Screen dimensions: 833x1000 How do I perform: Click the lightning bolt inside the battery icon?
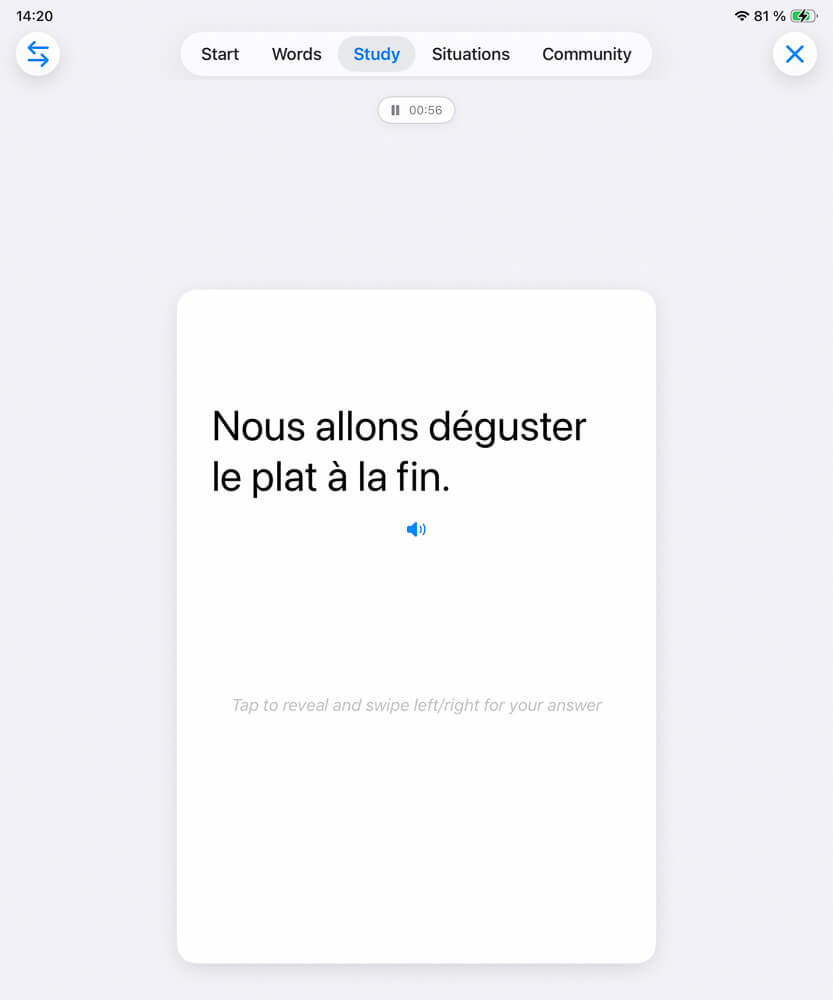tap(805, 16)
